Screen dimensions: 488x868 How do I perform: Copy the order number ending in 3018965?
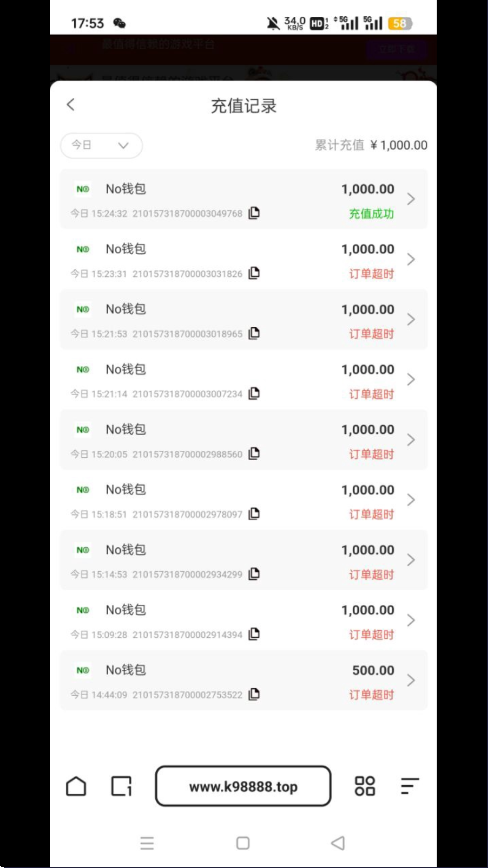tap(254, 333)
